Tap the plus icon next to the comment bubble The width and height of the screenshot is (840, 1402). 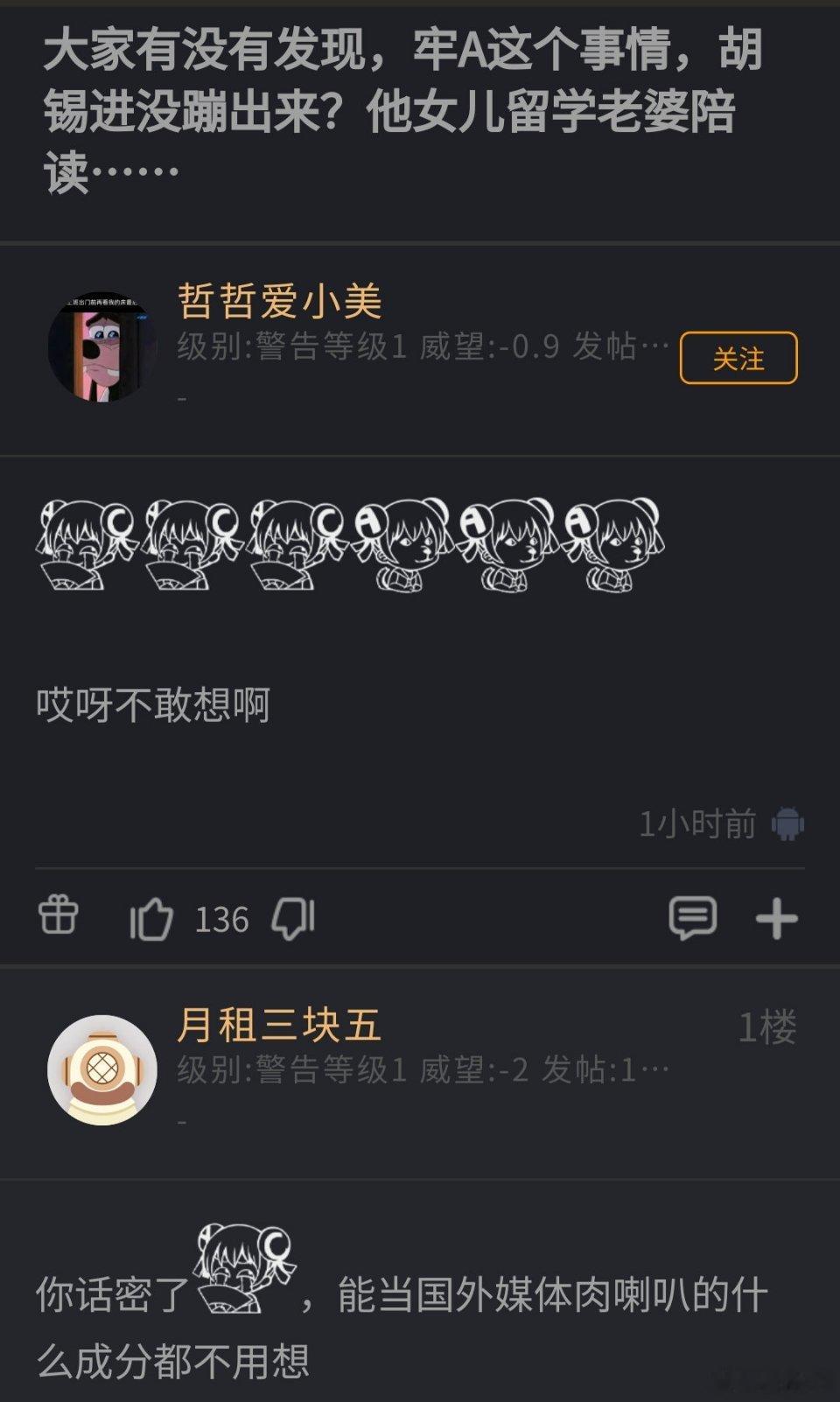click(775, 917)
